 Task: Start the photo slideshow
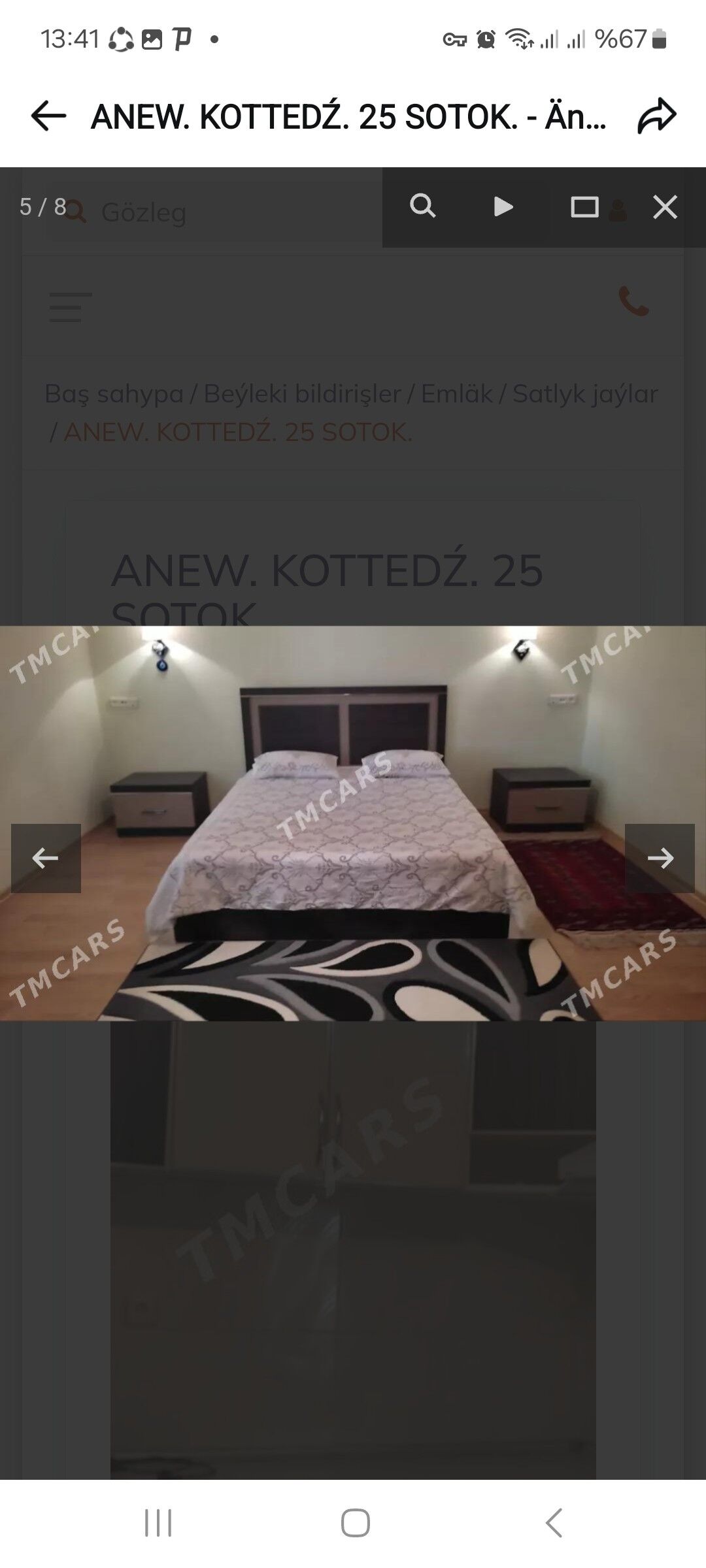[503, 207]
